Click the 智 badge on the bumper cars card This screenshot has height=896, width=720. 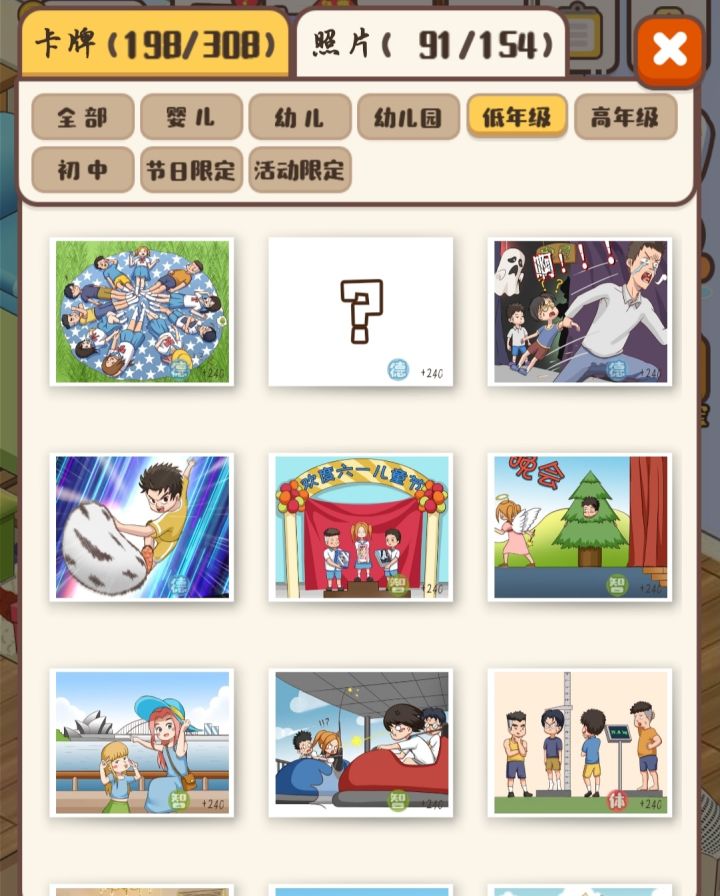396,801
